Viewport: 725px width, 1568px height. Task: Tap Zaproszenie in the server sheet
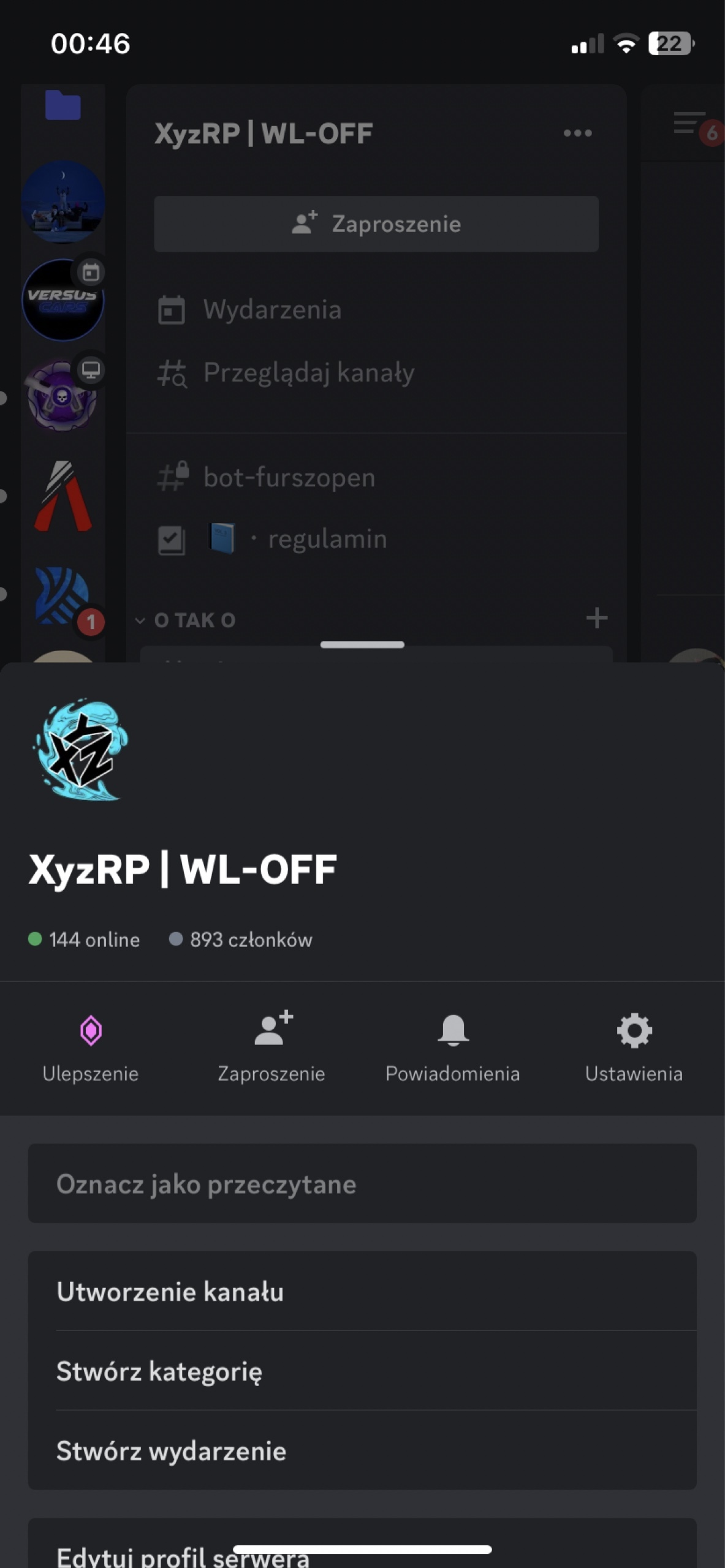tap(271, 1047)
